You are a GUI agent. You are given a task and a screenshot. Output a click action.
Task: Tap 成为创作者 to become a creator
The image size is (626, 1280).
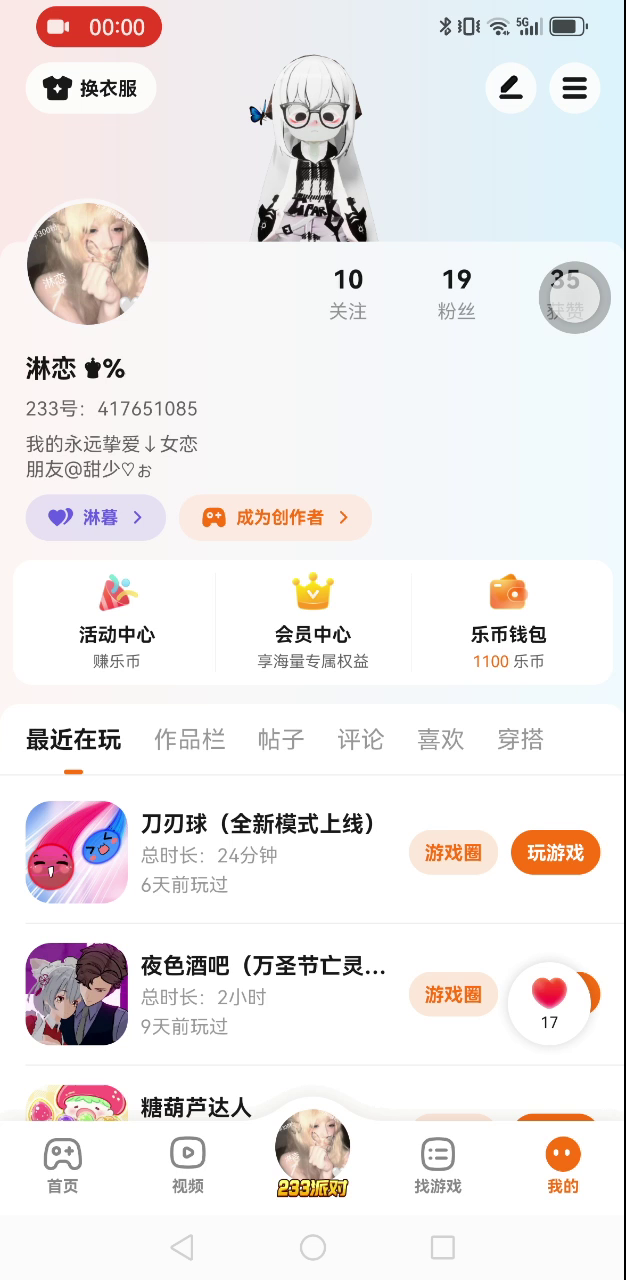coord(275,517)
